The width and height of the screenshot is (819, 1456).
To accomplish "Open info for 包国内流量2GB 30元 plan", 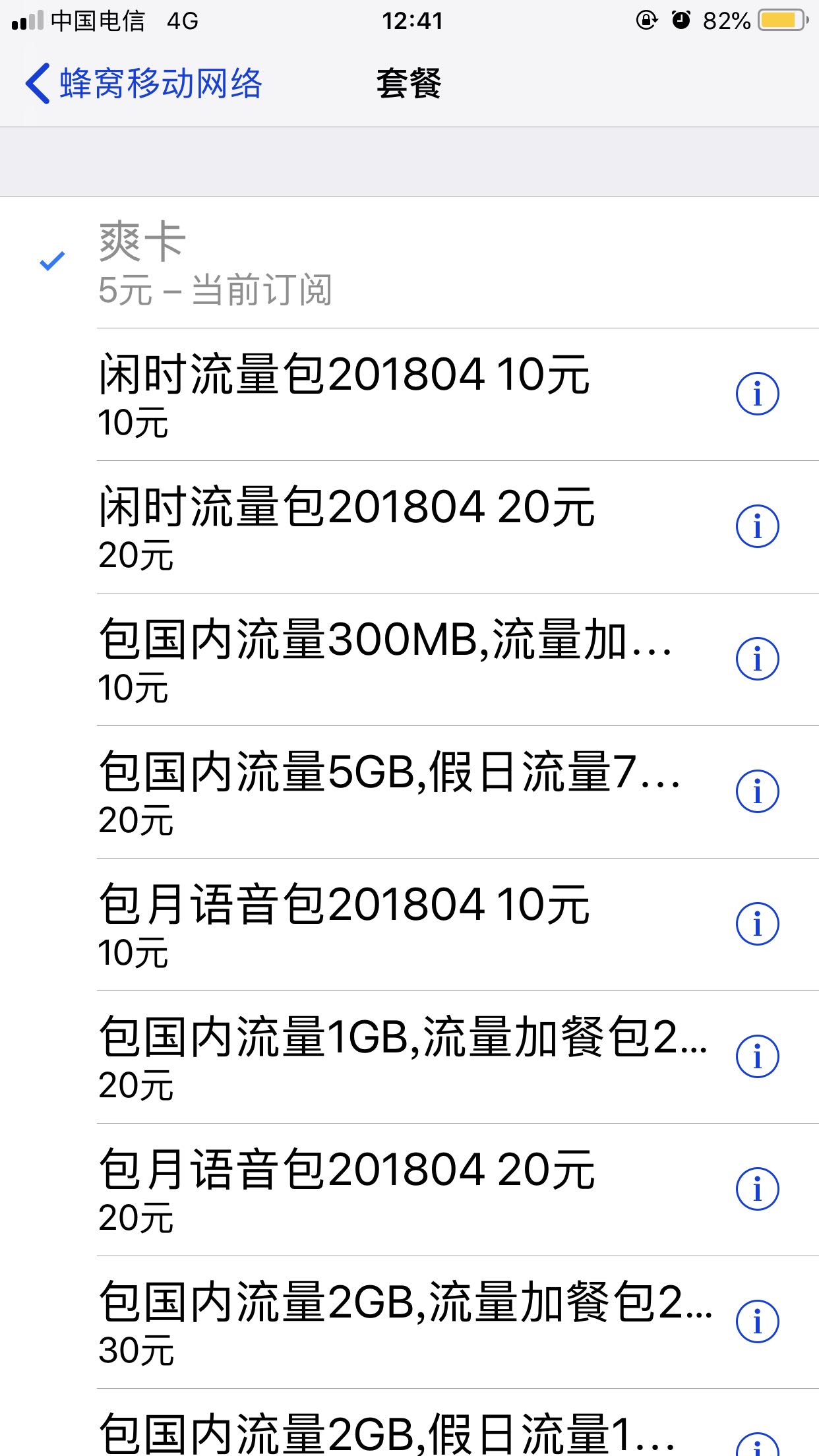I will [757, 1322].
